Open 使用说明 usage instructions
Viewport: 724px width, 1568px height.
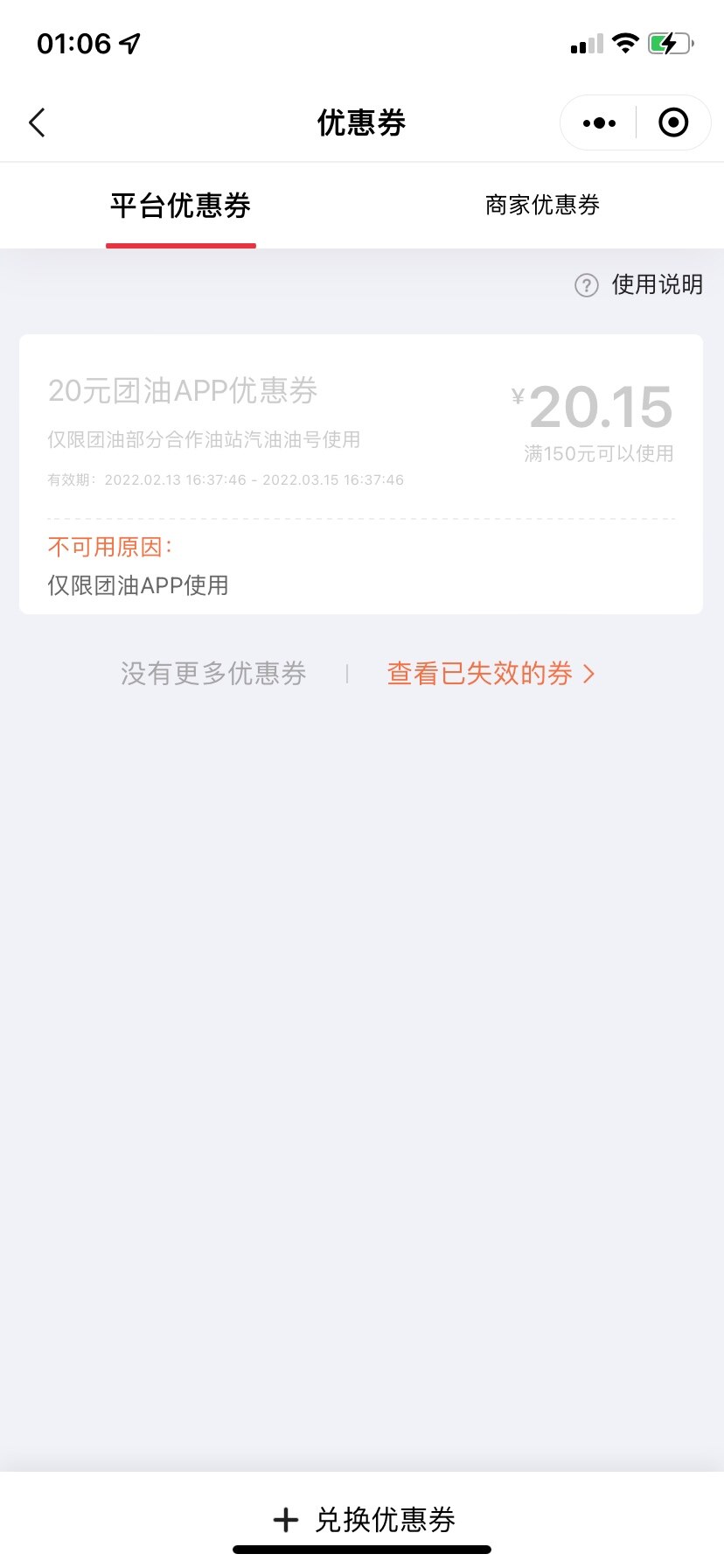pos(639,284)
